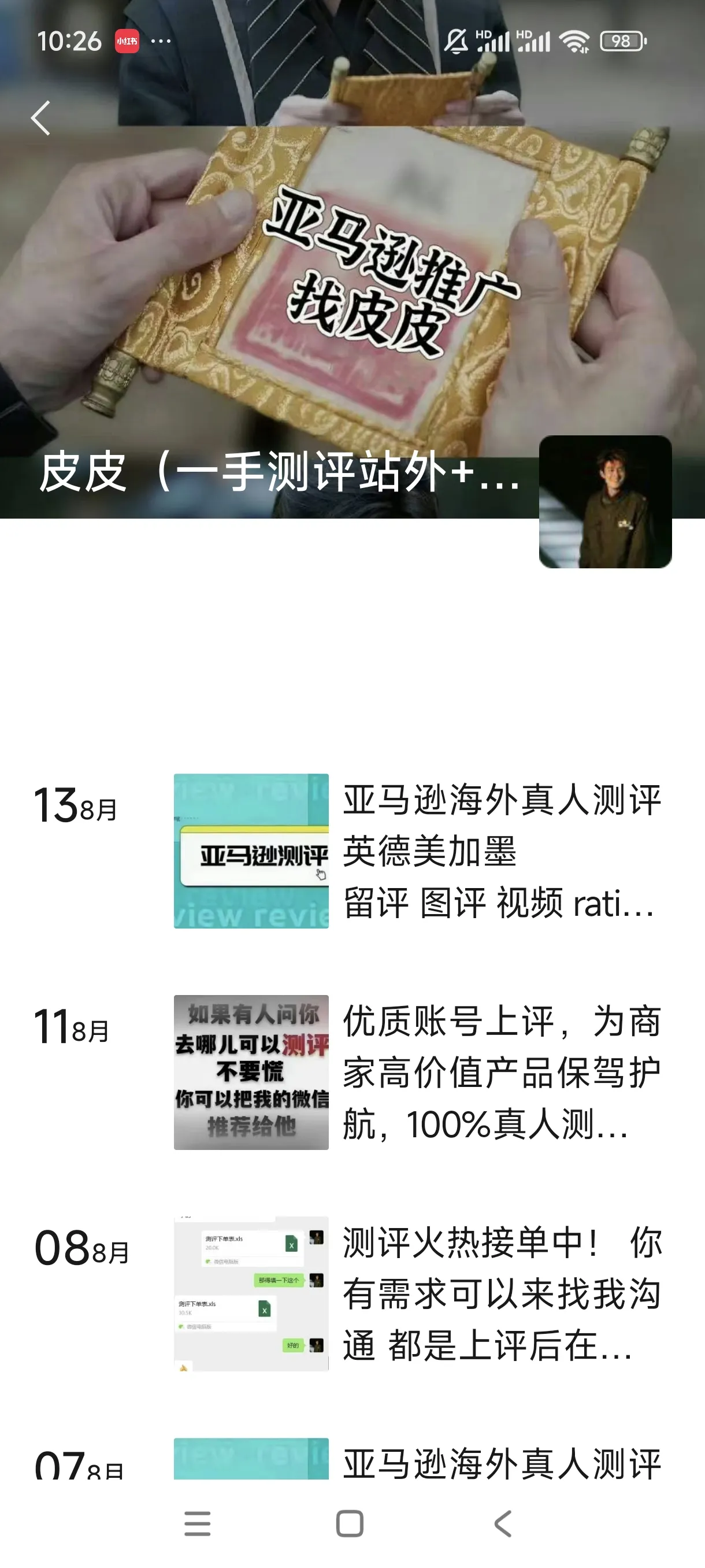The width and height of the screenshot is (705, 1568).
Task: Go back using the top-left arrow
Action: coord(41,118)
